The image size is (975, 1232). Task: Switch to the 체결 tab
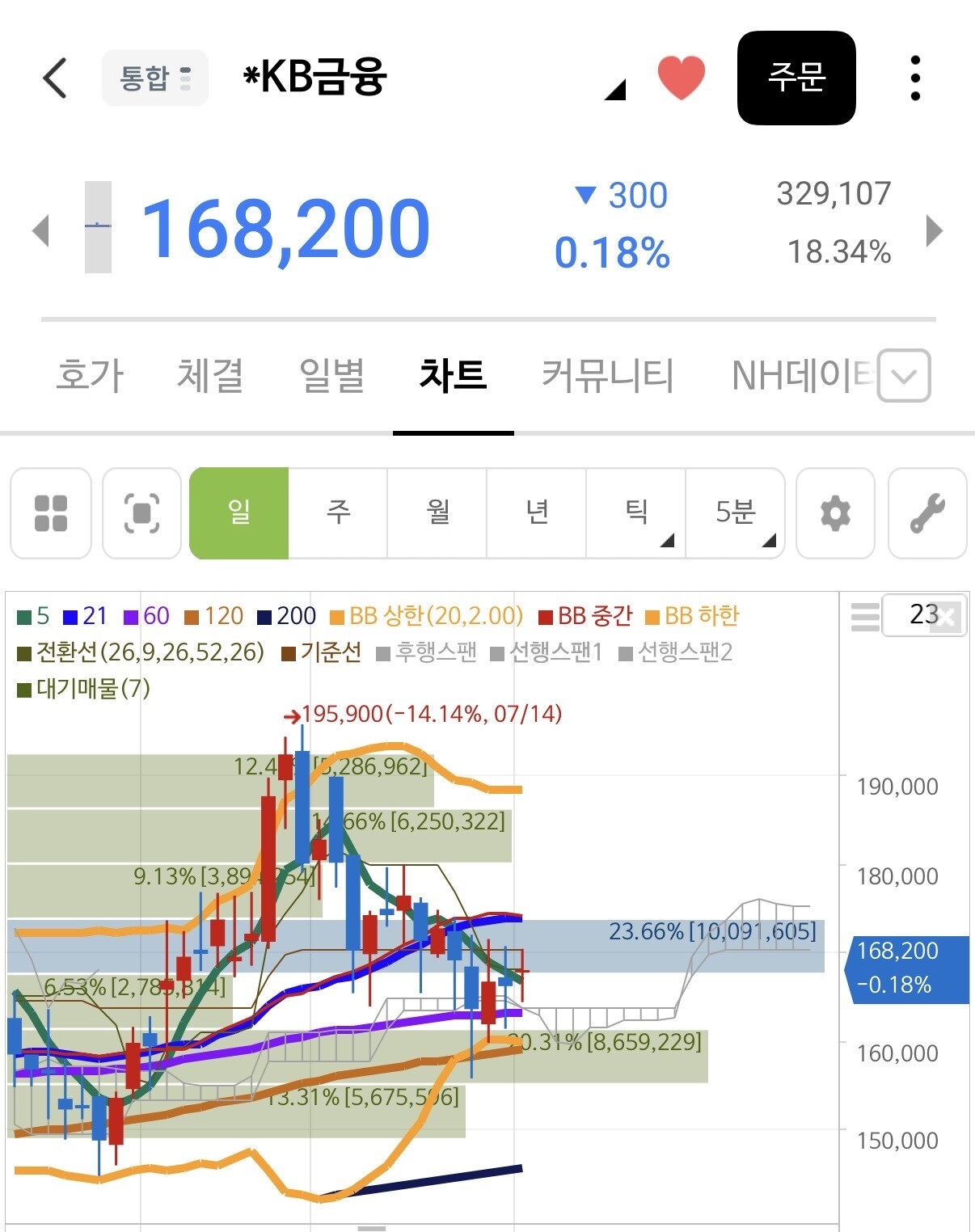click(x=210, y=375)
